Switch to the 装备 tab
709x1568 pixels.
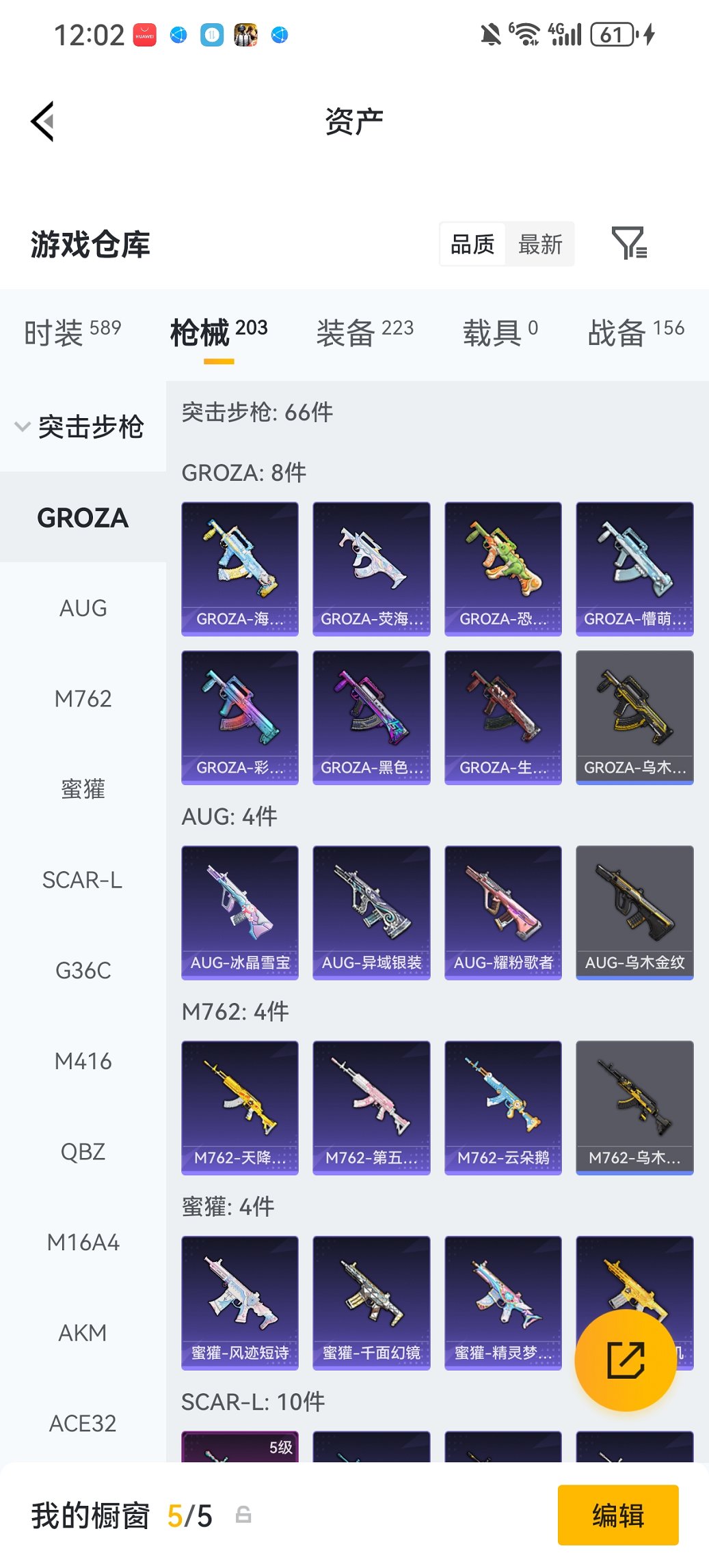tap(364, 332)
